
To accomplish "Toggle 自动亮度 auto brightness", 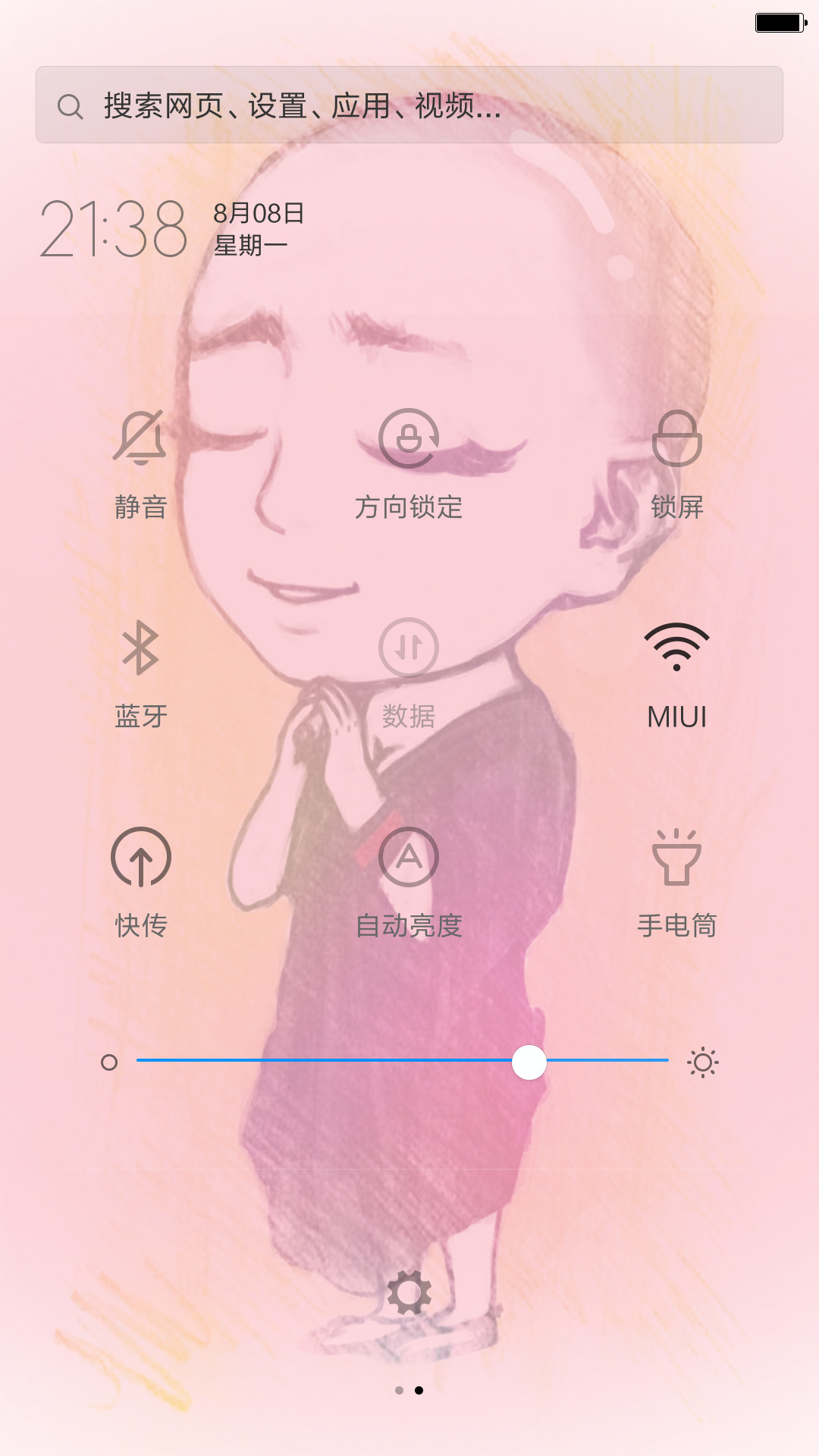I will pyautogui.click(x=409, y=883).
